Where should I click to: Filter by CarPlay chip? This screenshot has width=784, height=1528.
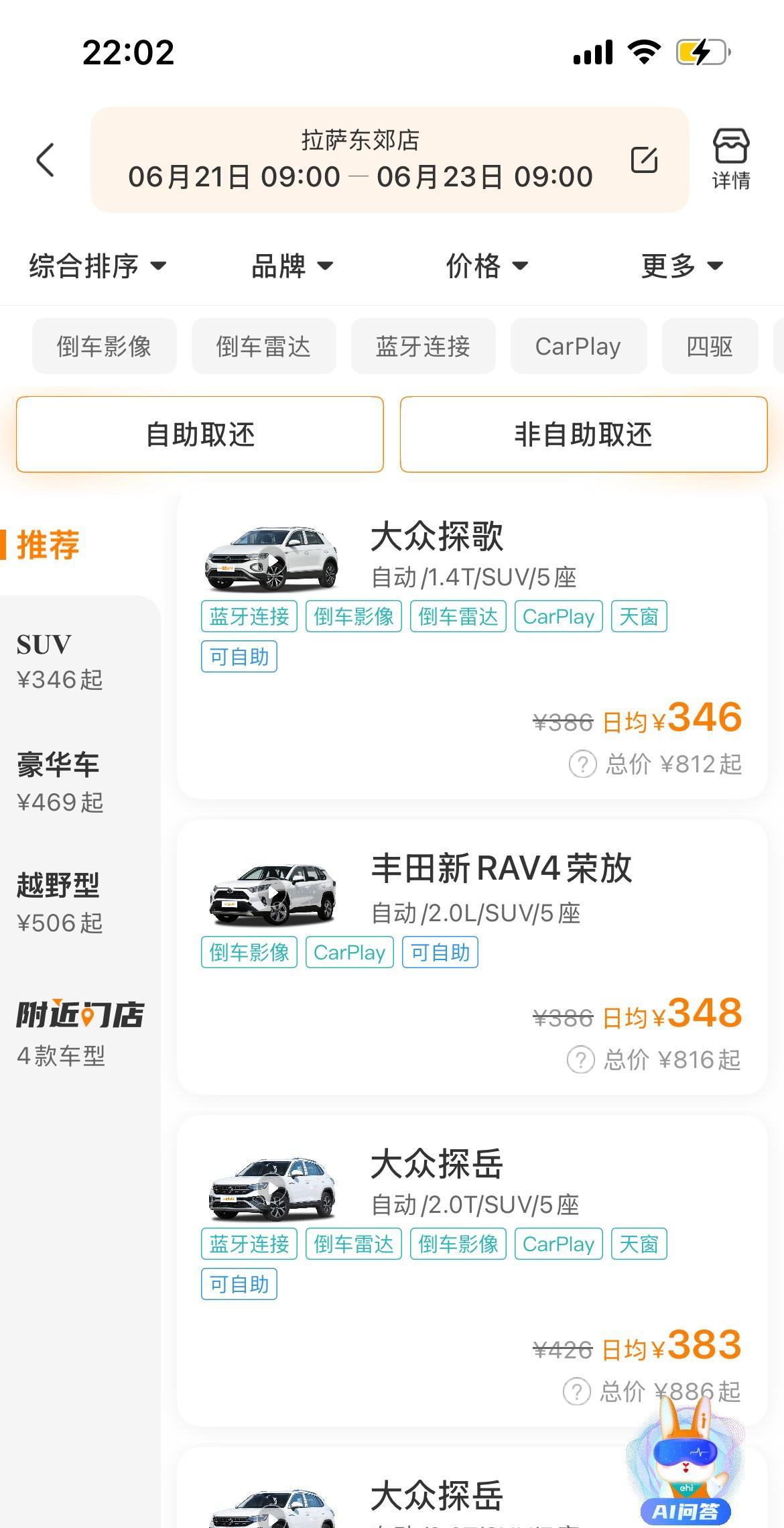(579, 346)
